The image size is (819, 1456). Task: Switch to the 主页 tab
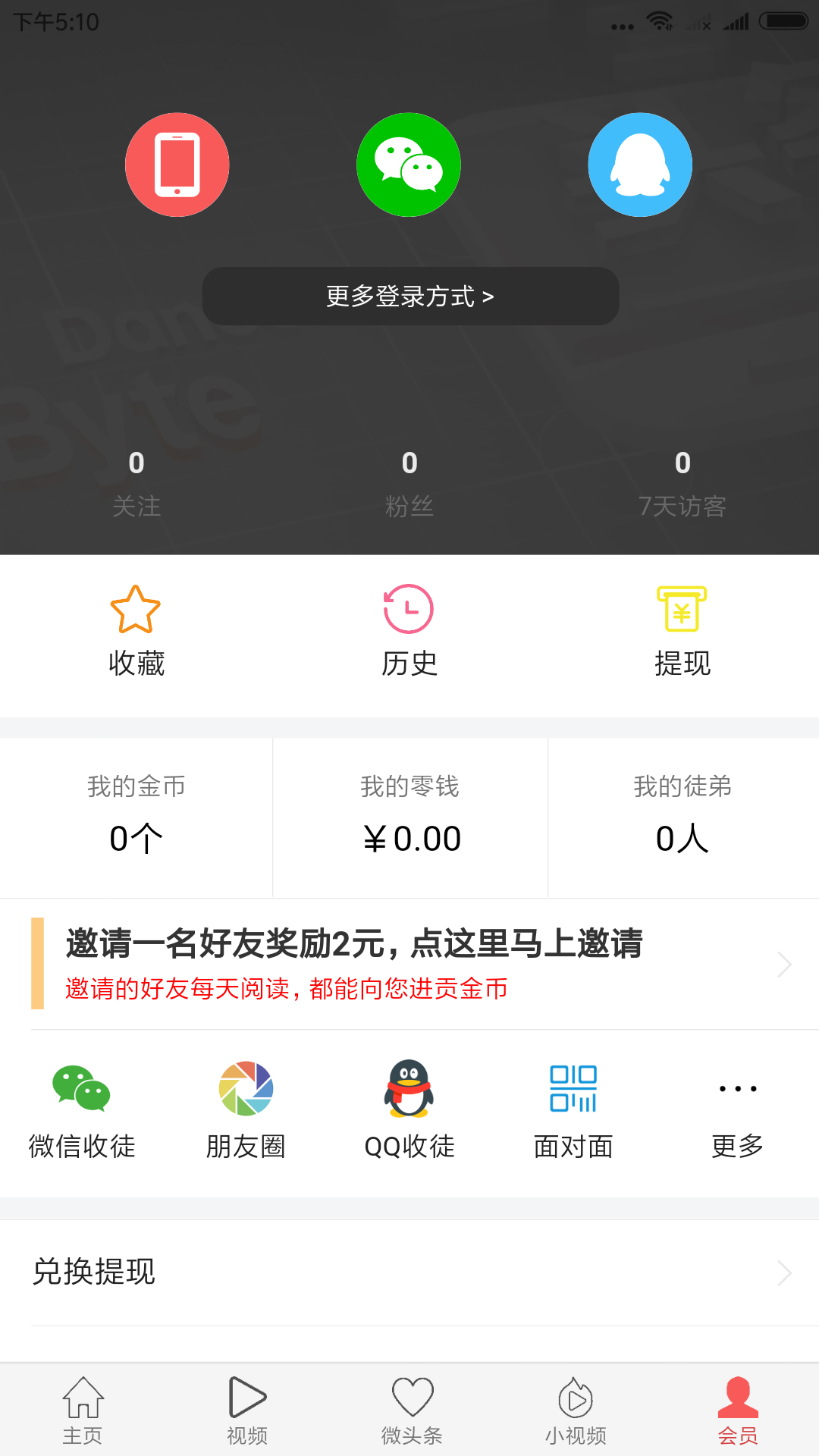82,1410
